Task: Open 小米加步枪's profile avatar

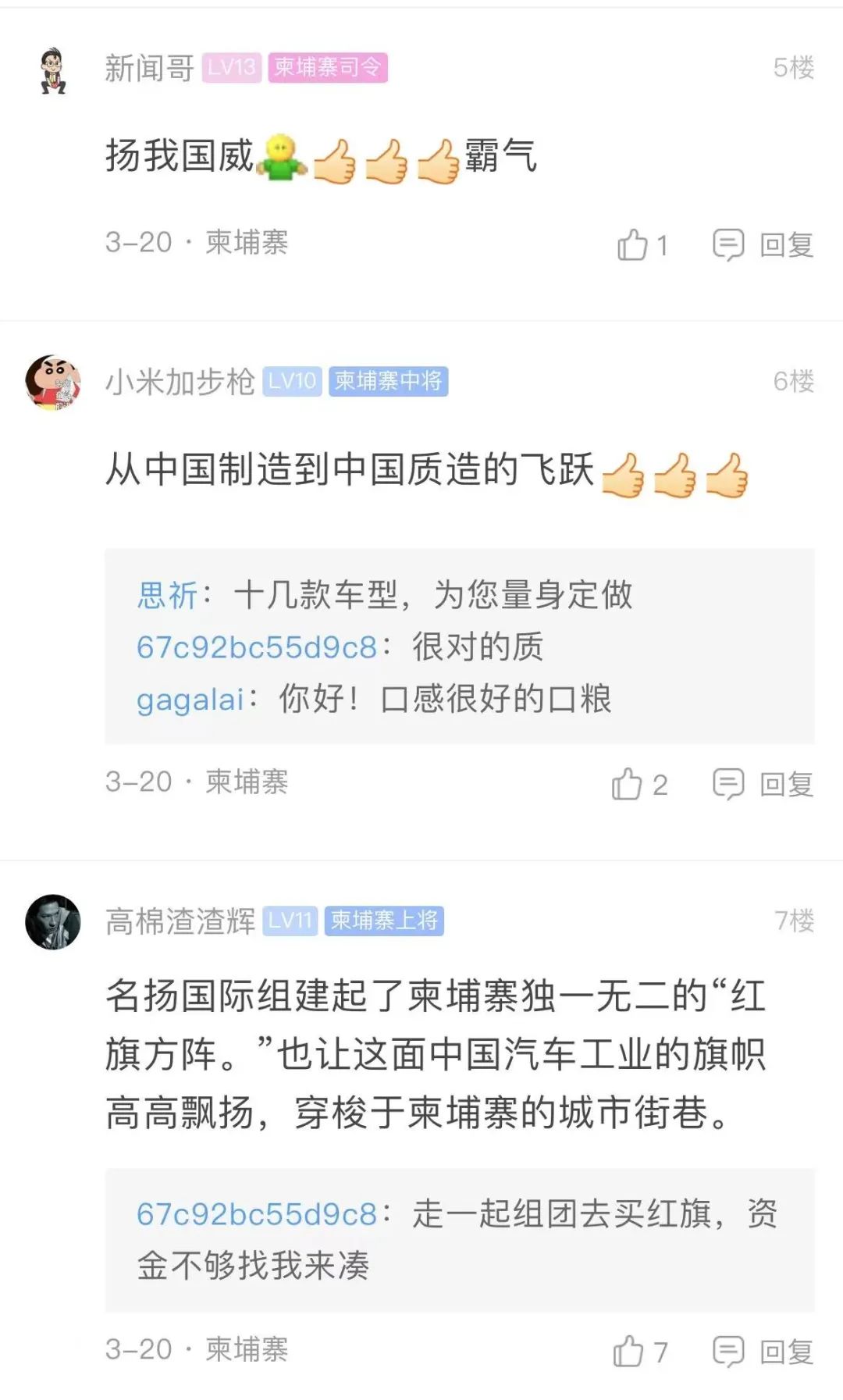Action: point(53,382)
